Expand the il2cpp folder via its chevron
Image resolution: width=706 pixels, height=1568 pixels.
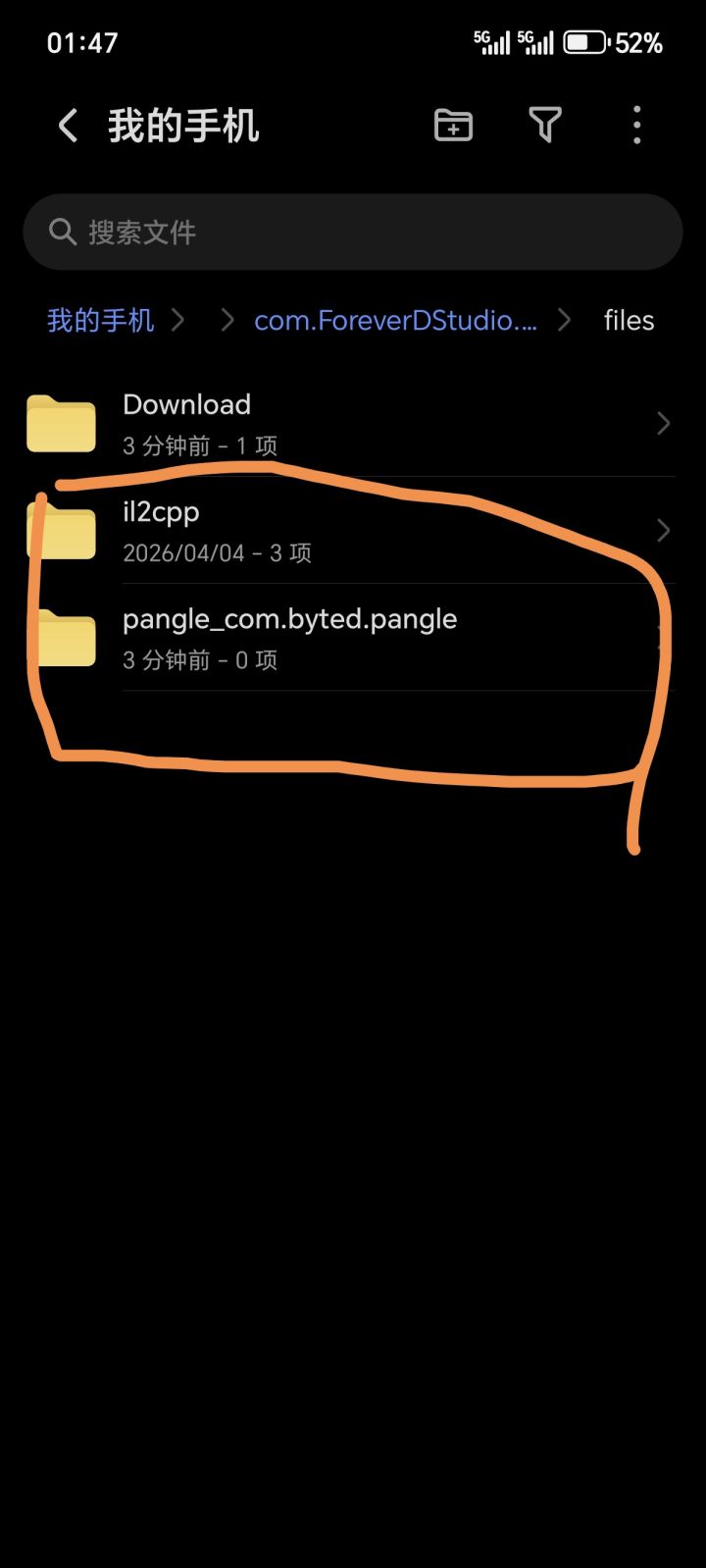[664, 532]
